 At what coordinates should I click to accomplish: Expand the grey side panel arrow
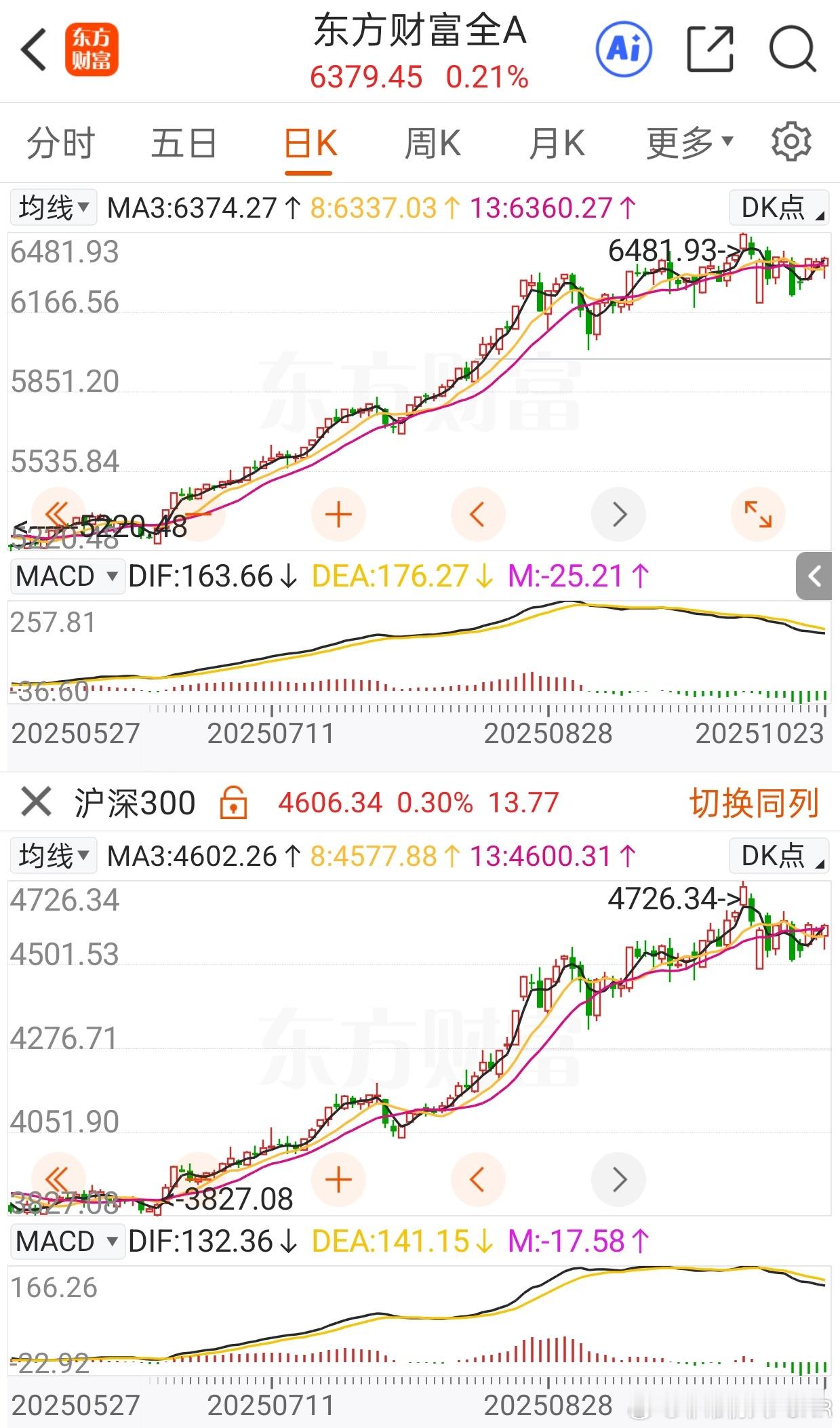coord(814,576)
